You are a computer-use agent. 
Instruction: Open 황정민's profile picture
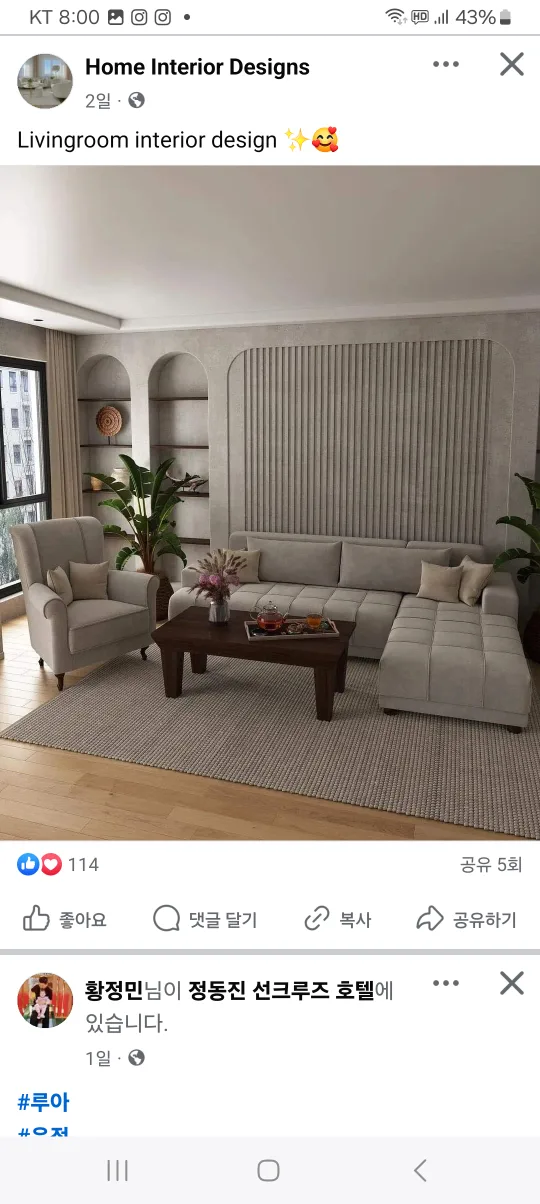pos(45,1000)
